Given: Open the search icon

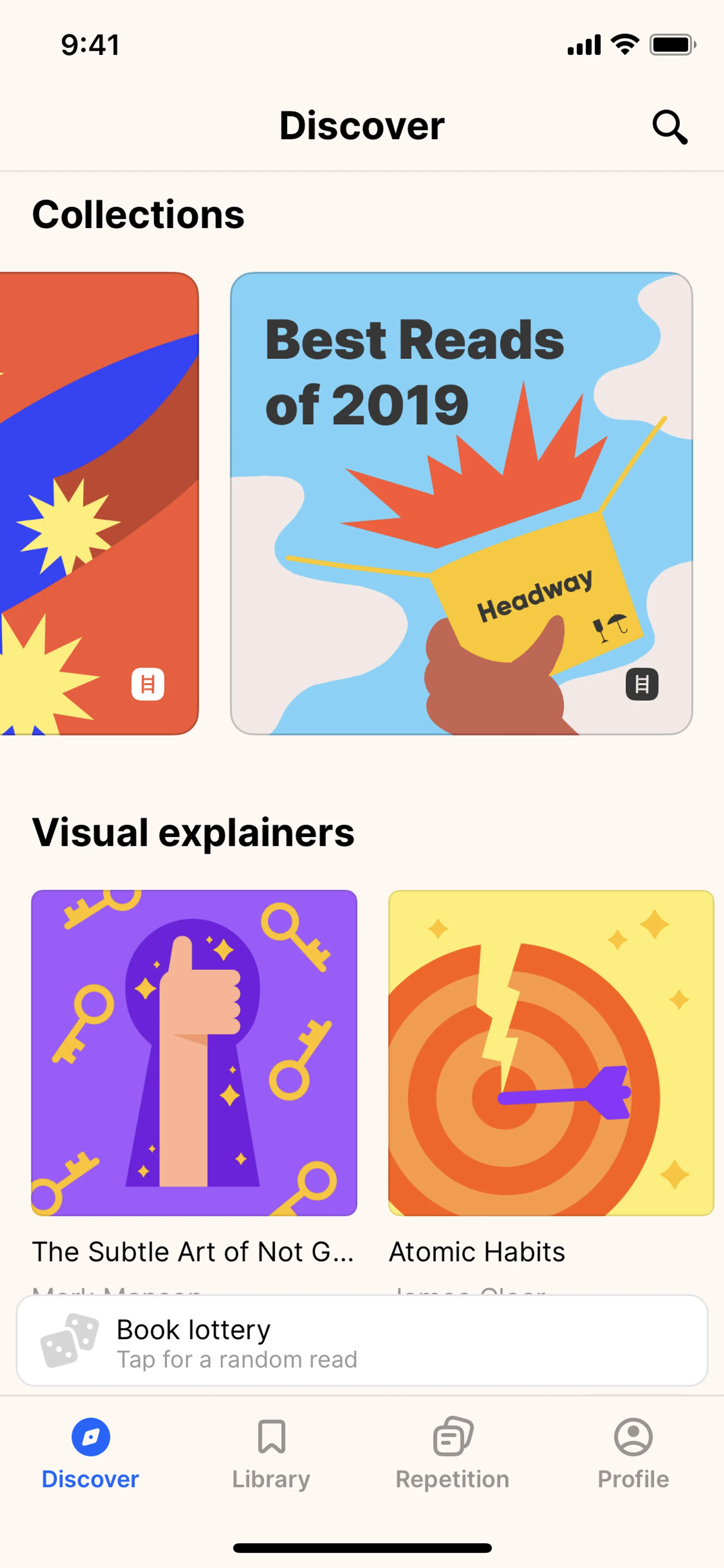Looking at the screenshot, I should point(669,127).
